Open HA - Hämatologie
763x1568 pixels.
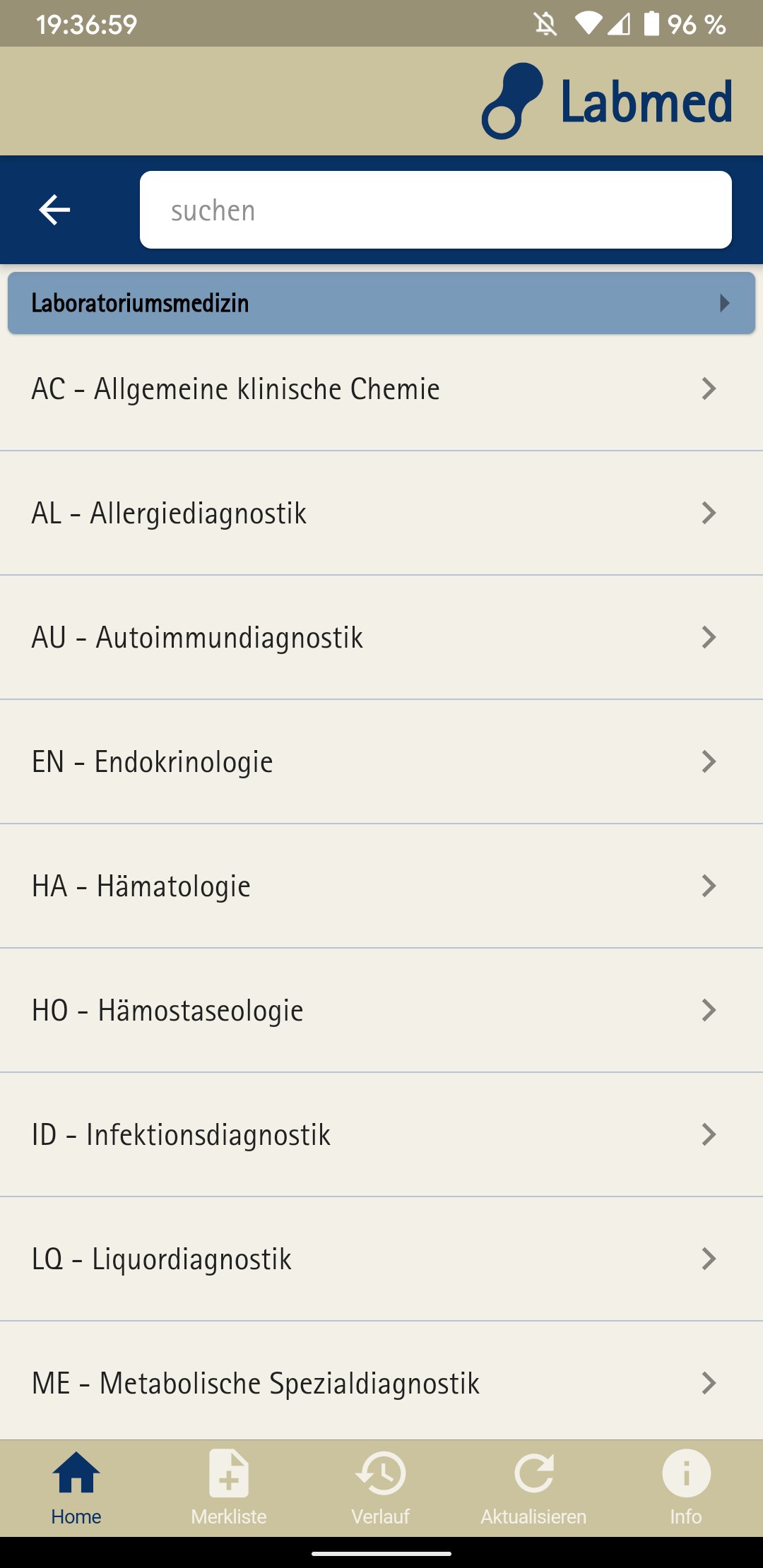381,886
